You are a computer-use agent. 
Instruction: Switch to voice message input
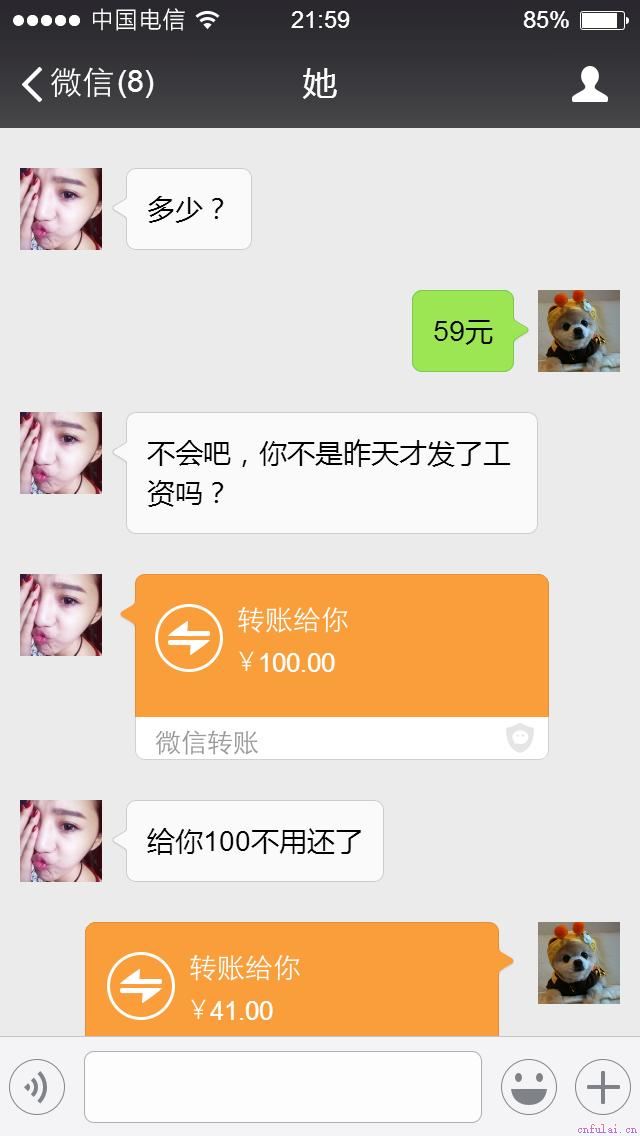[x=37, y=1087]
